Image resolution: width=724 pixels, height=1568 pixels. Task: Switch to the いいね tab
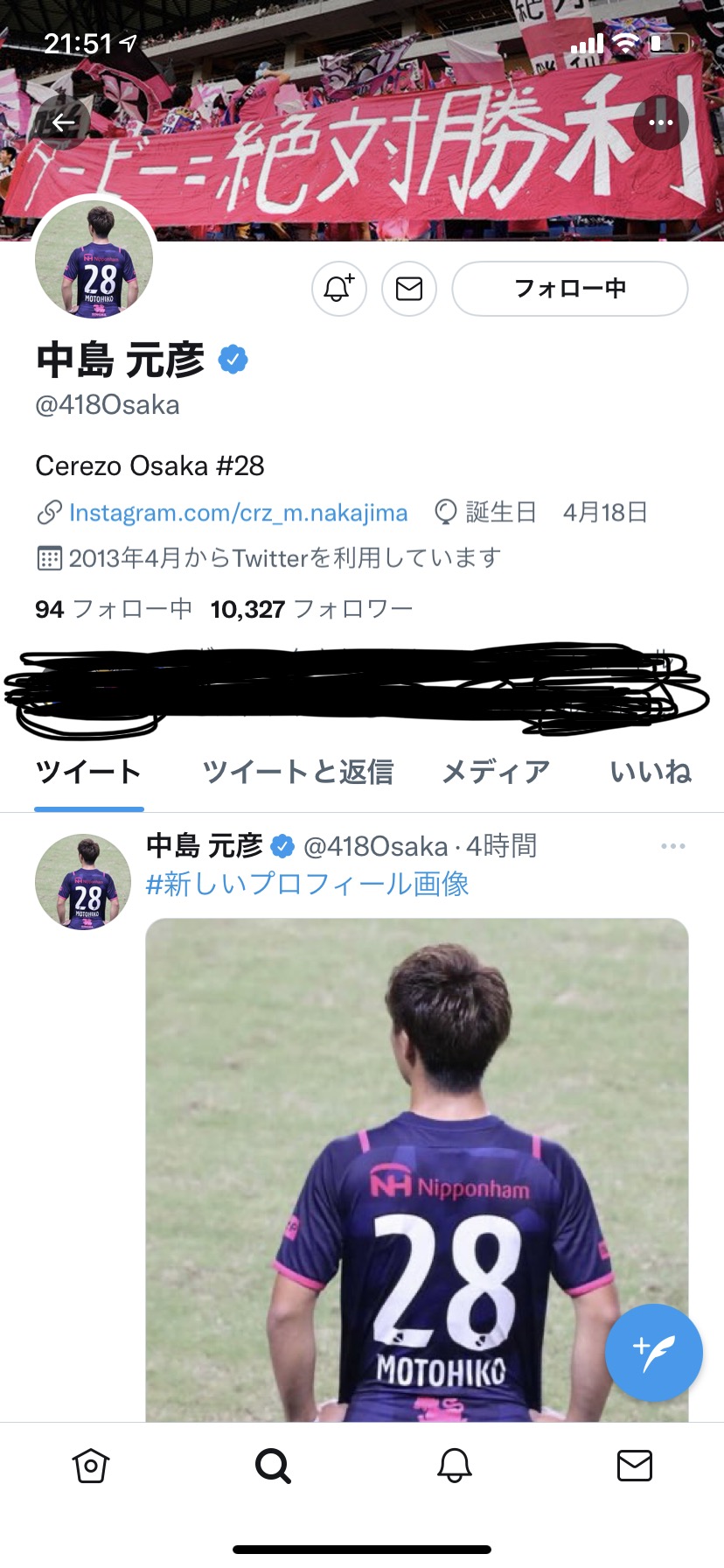pyautogui.click(x=651, y=772)
